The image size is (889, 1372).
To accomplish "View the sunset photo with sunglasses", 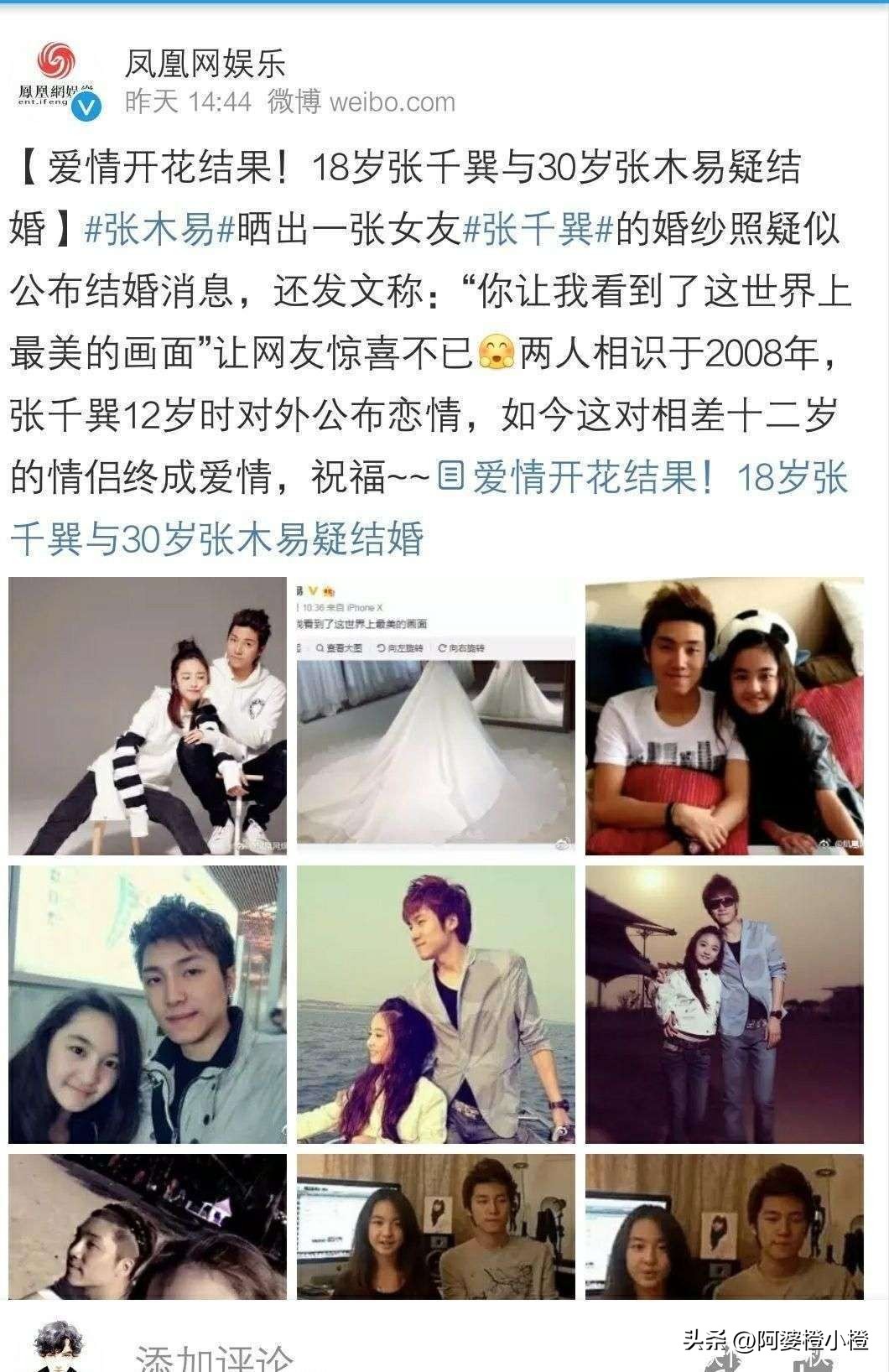I will pyautogui.click(x=724, y=1005).
